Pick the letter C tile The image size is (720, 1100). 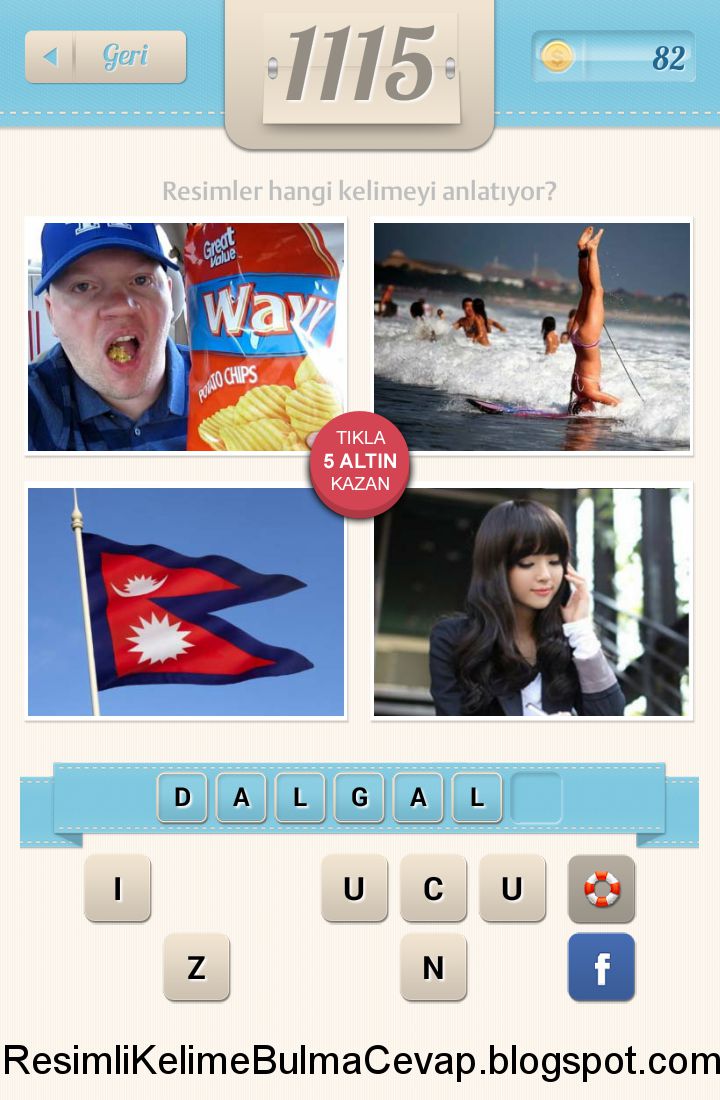tap(433, 888)
